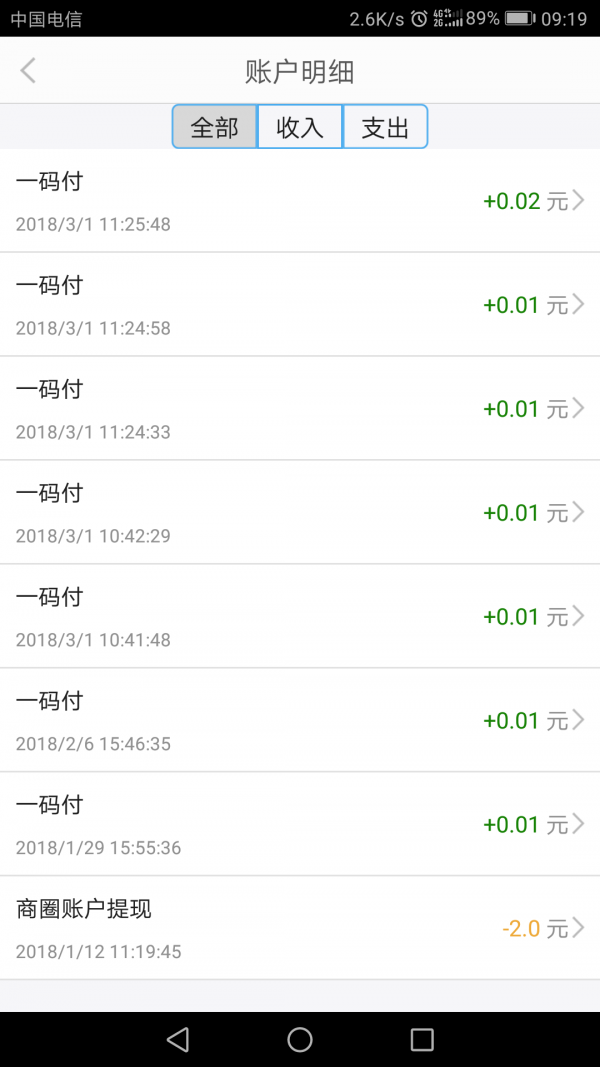This screenshot has width=600, height=1067.
Task: Switch to the 支出 tab
Action: click(x=385, y=127)
